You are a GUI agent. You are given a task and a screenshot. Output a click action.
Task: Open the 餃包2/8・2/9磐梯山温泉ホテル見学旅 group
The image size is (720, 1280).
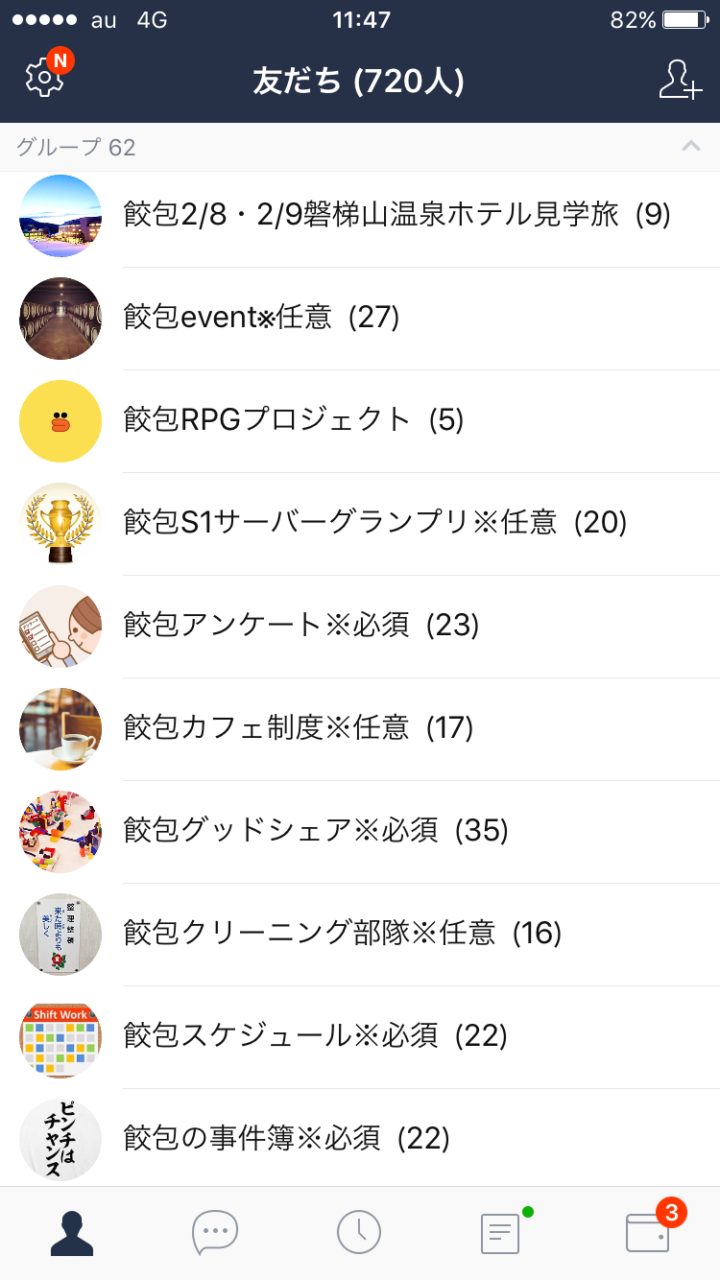396,214
